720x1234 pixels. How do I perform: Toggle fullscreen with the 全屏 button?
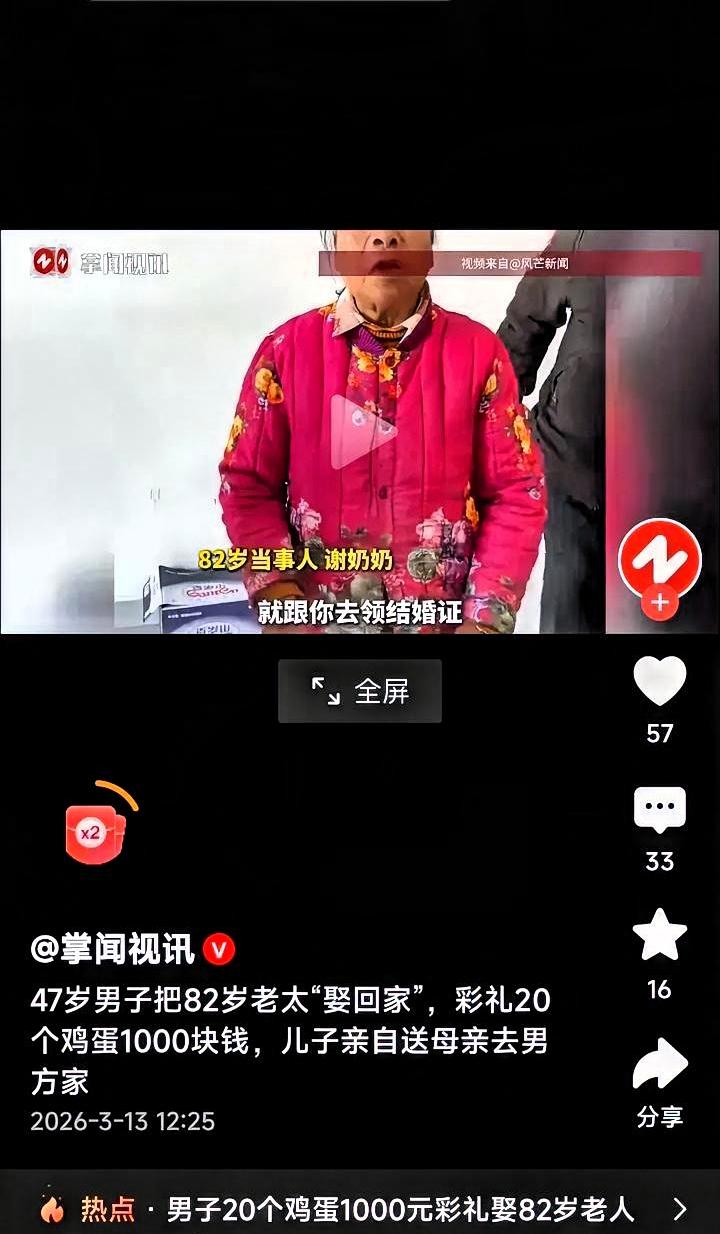pyautogui.click(x=360, y=690)
